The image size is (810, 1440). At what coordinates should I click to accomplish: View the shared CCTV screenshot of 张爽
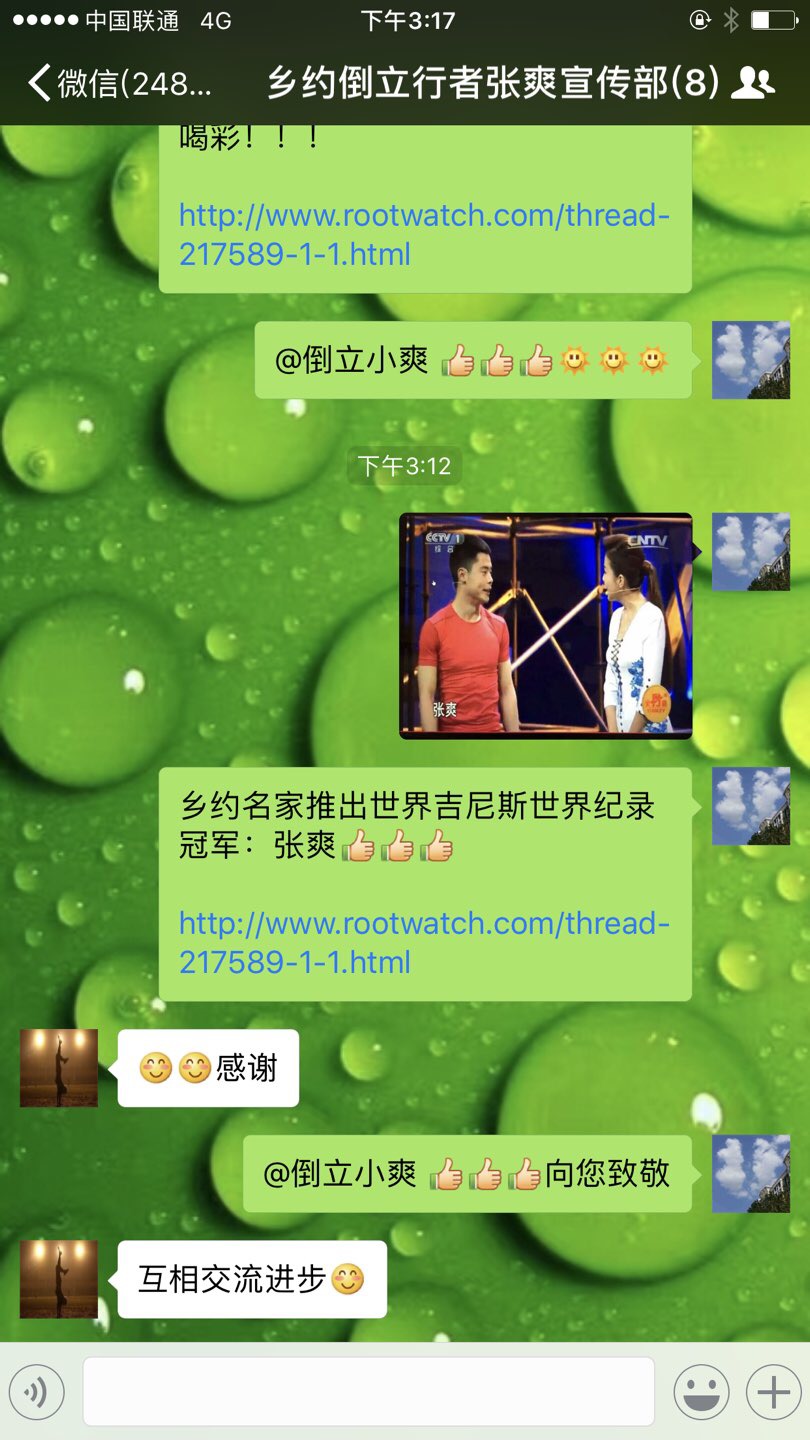(545, 626)
